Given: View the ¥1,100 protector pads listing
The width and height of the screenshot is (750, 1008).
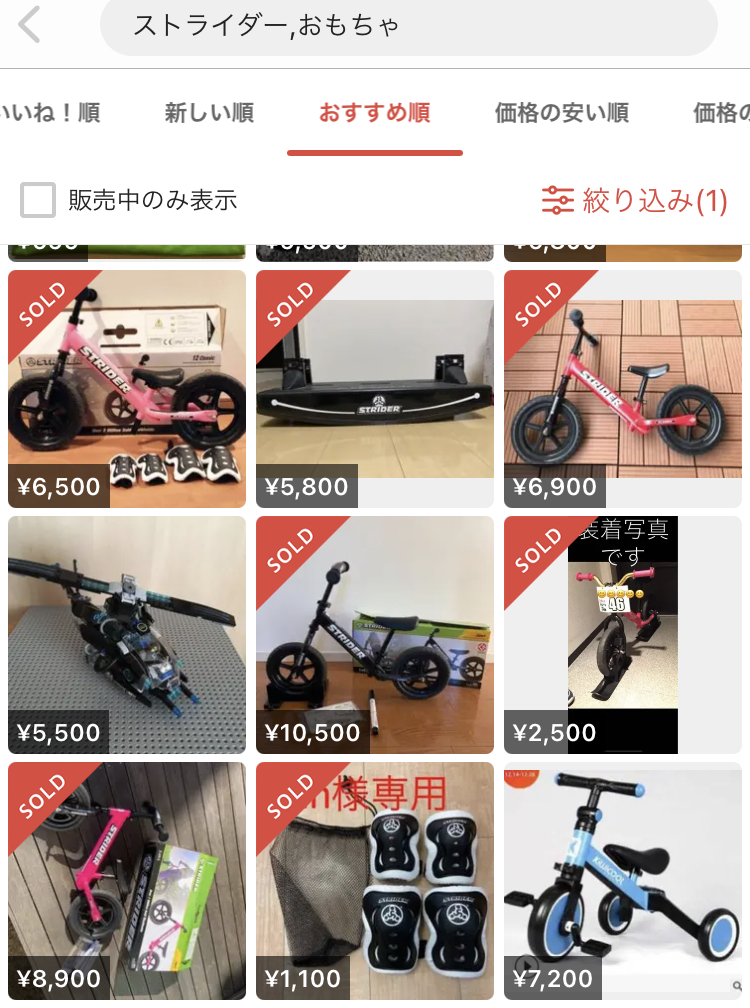Looking at the screenshot, I should 375,880.
